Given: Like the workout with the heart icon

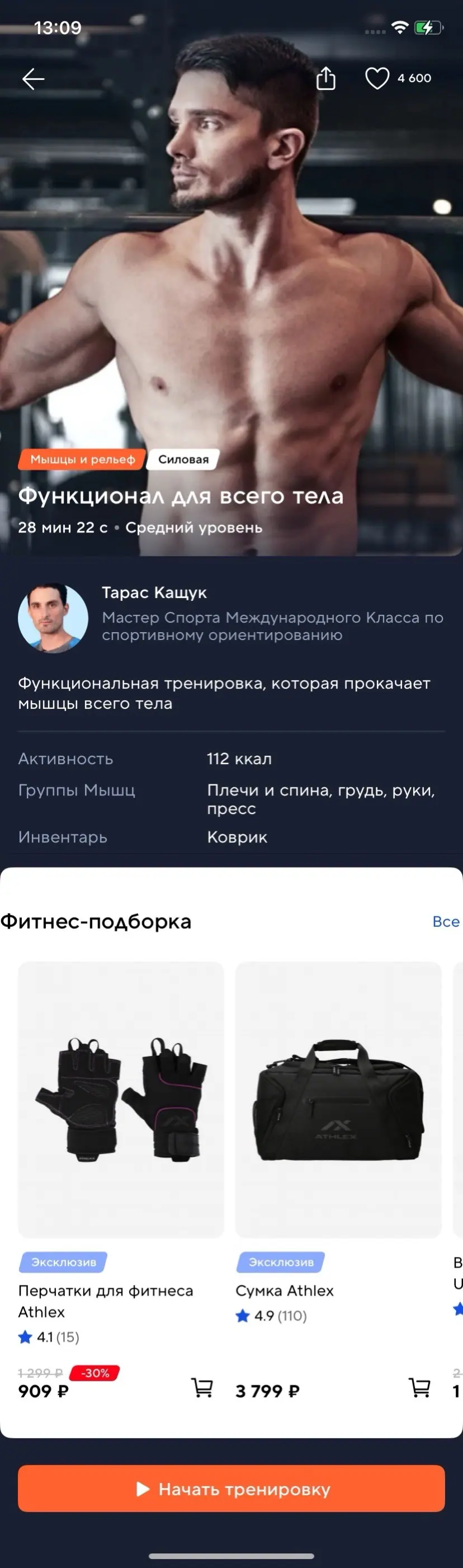Looking at the screenshot, I should 376,78.
